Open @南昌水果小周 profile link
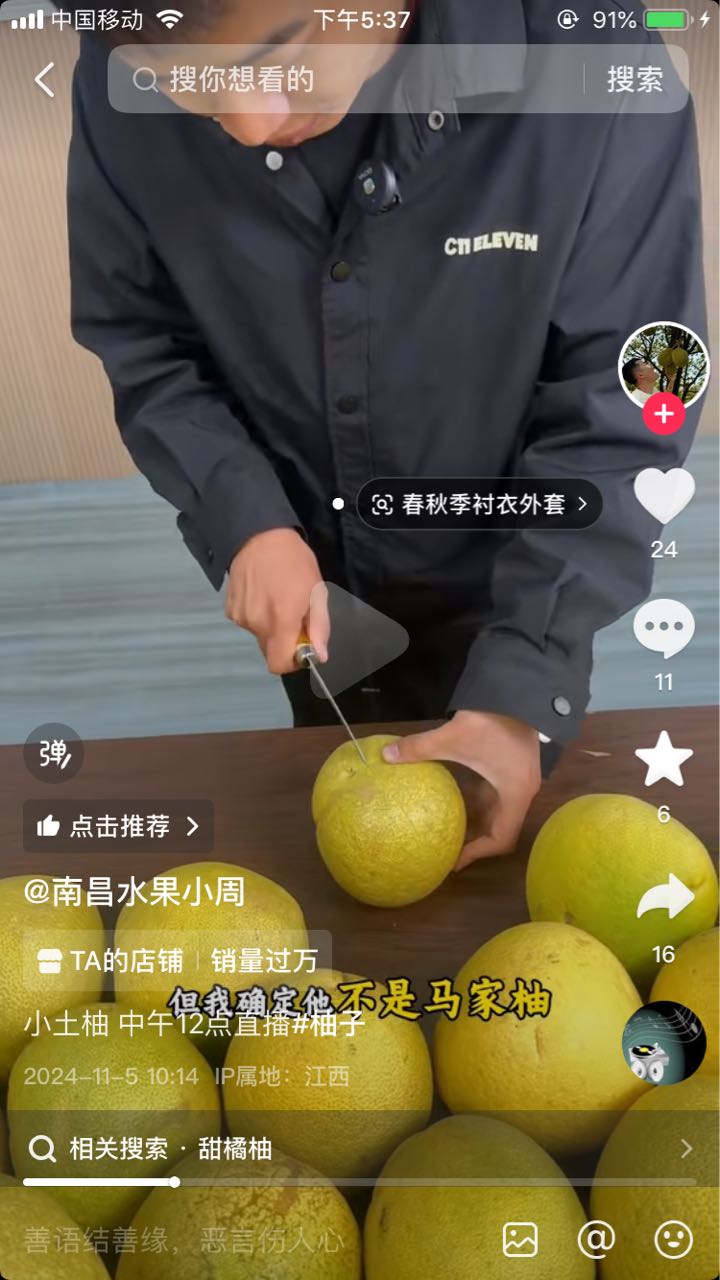720x1280 pixels. 134,891
